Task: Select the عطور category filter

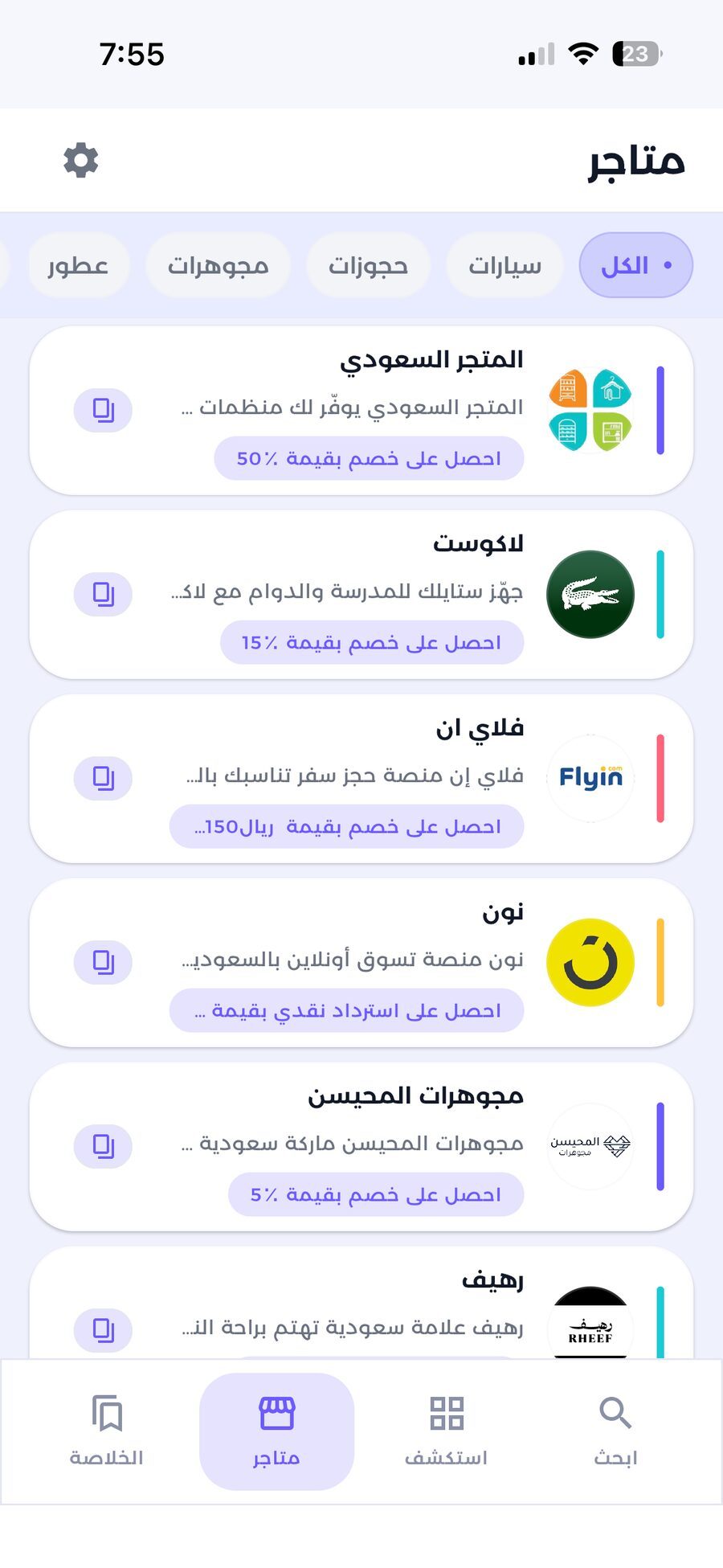Action: (x=78, y=265)
